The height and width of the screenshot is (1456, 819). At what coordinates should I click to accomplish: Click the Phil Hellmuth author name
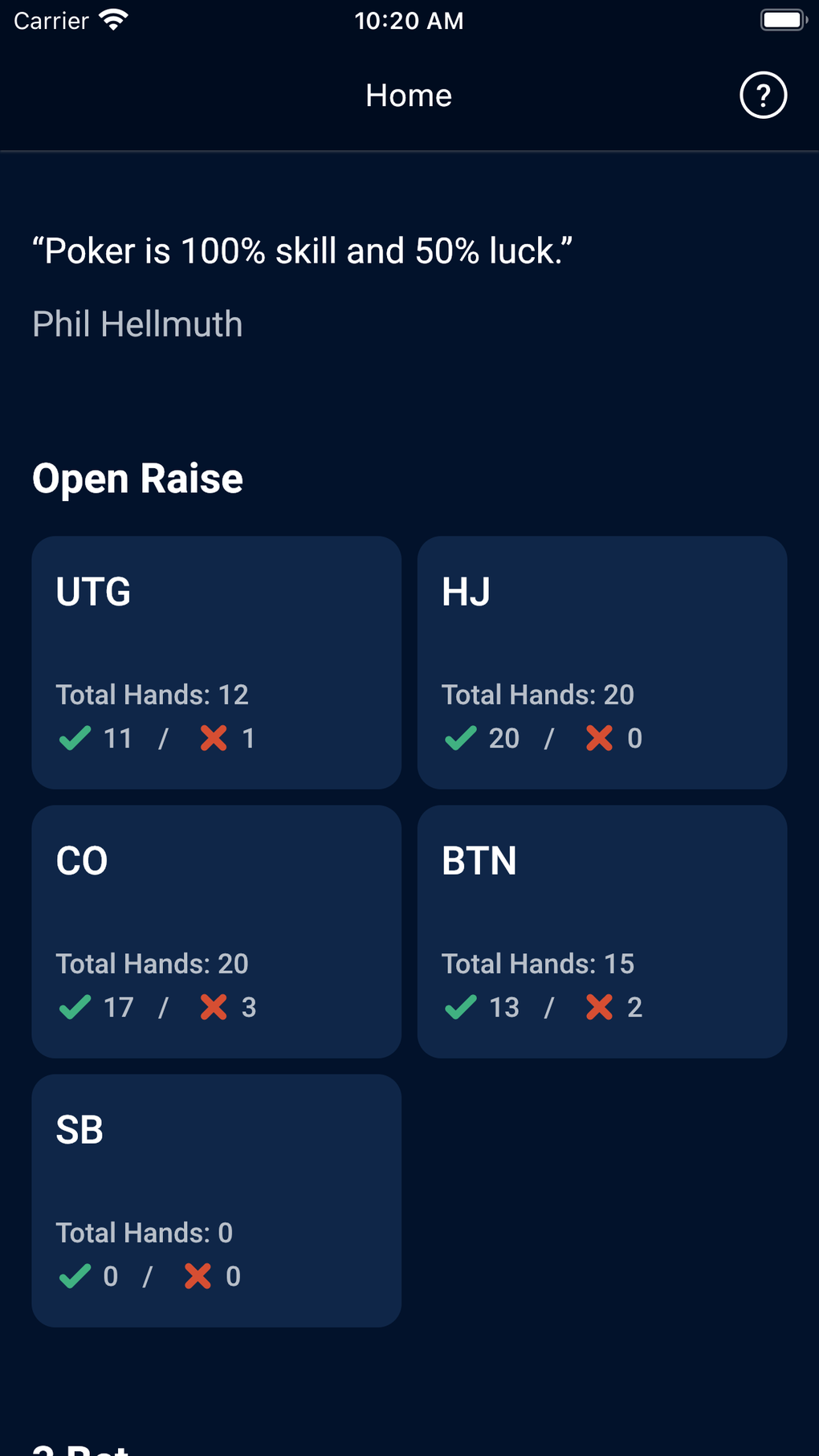click(x=137, y=324)
